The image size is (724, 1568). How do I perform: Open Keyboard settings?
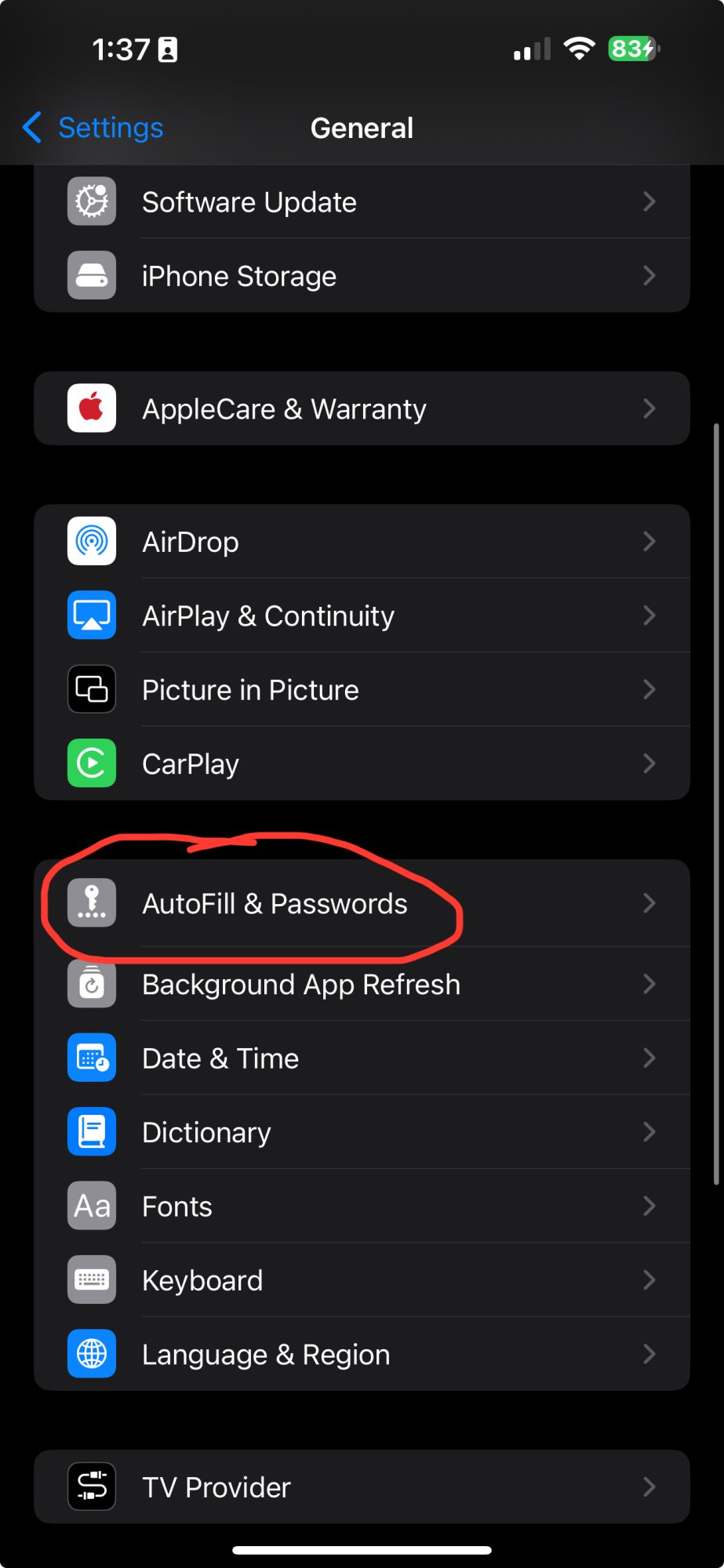(x=361, y=1280)
